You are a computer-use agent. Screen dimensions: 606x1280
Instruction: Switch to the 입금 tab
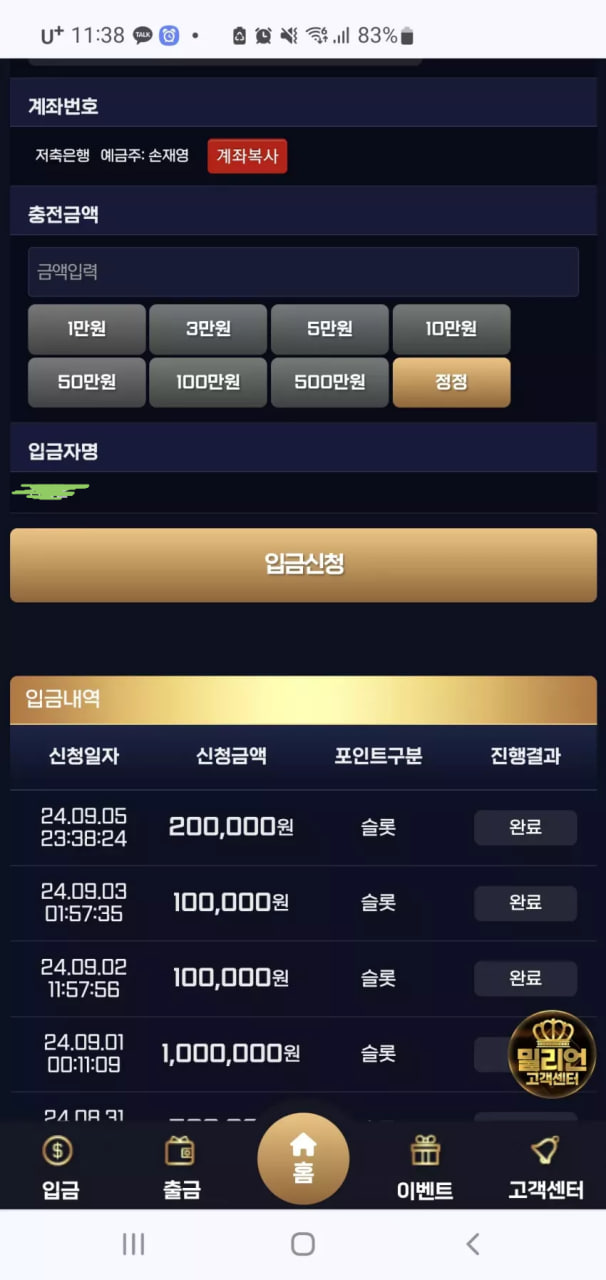(x=60, y=1167)
